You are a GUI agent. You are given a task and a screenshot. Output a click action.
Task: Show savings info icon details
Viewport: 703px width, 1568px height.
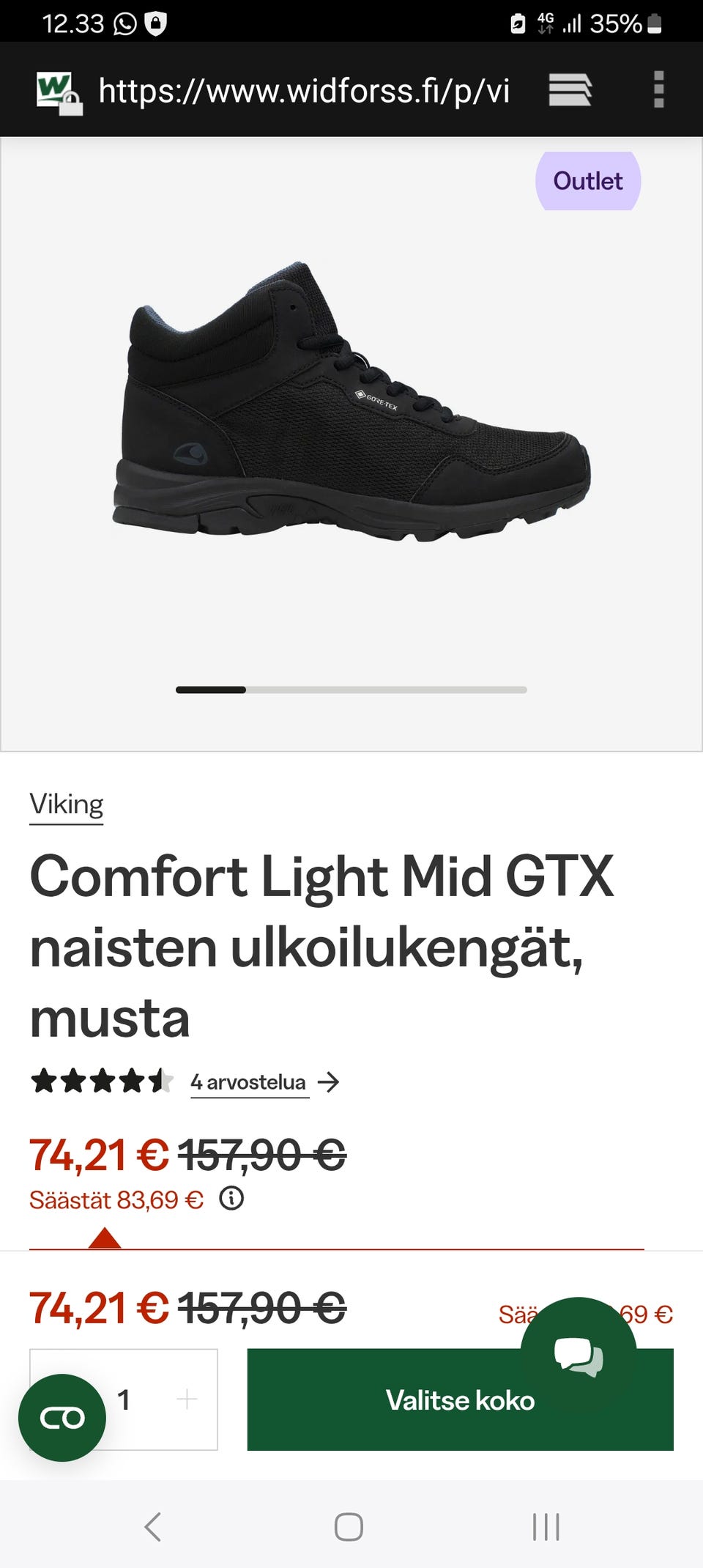click(231, 1199)
